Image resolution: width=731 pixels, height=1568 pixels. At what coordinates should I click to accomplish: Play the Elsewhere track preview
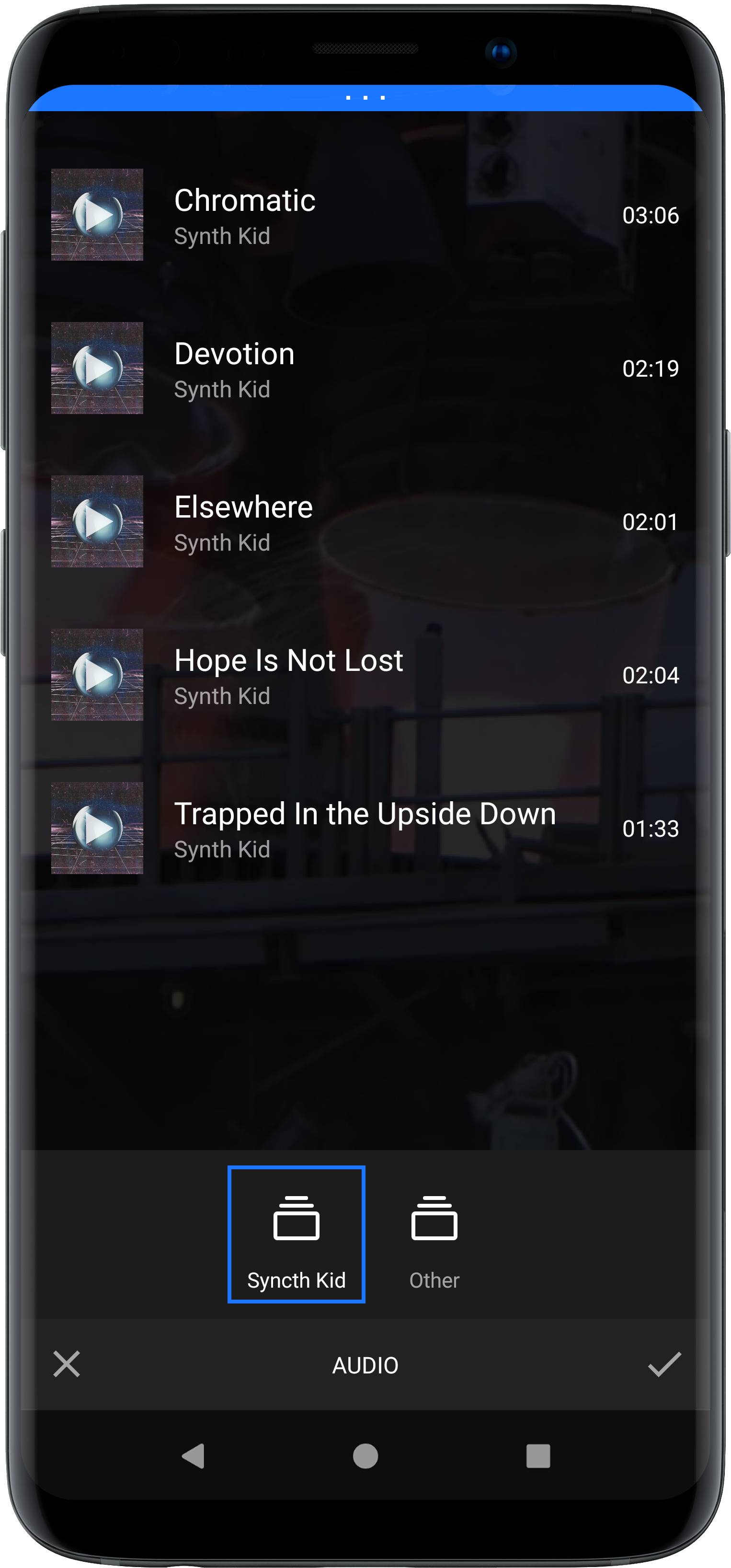97,522
